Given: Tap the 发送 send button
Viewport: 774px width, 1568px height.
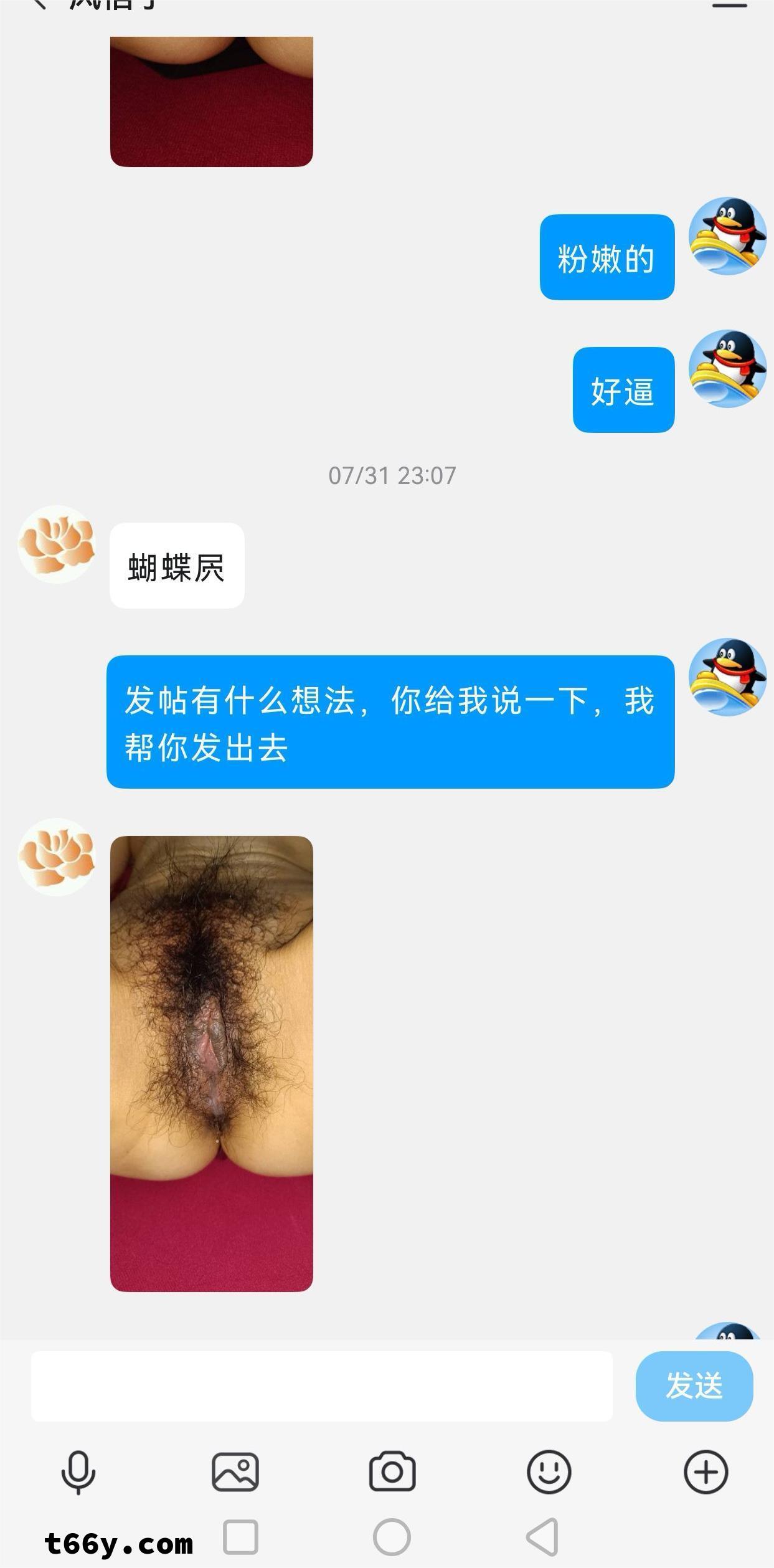Looking at the screenshot, I should [x=694, y=1386].
